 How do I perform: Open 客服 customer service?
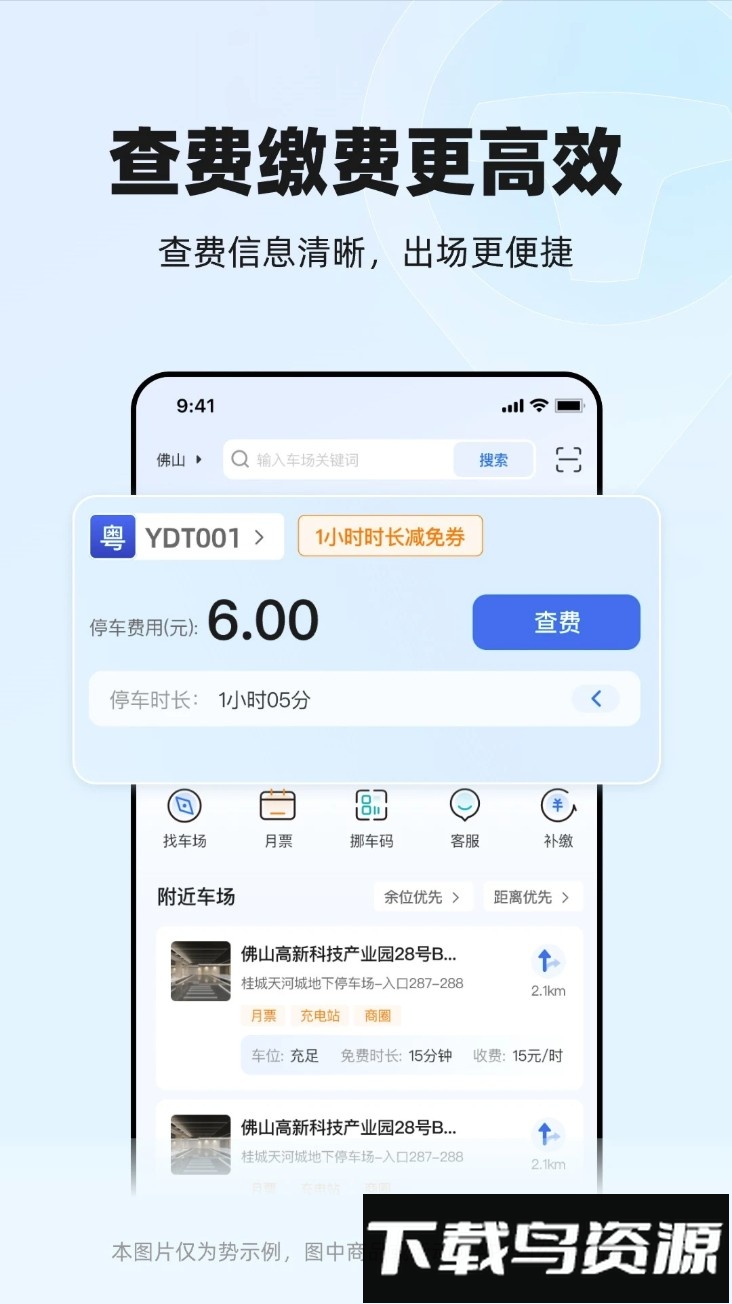[464, 815]
